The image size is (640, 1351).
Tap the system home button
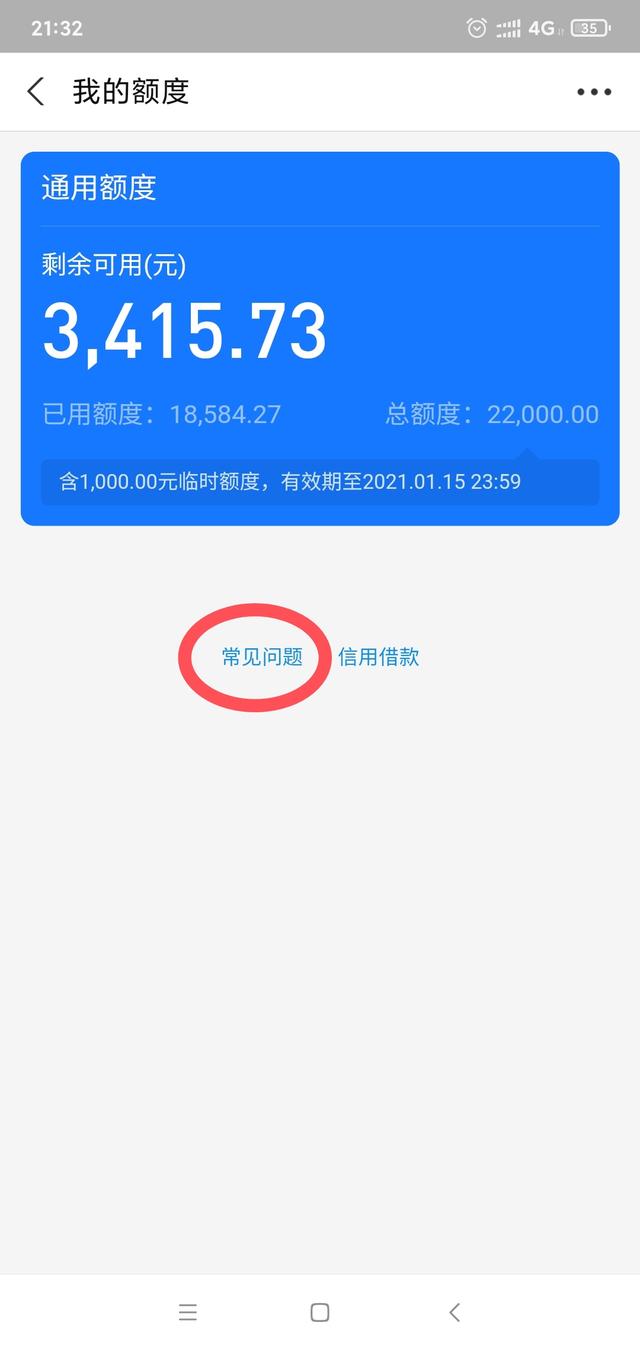[x=320, y=1312]
